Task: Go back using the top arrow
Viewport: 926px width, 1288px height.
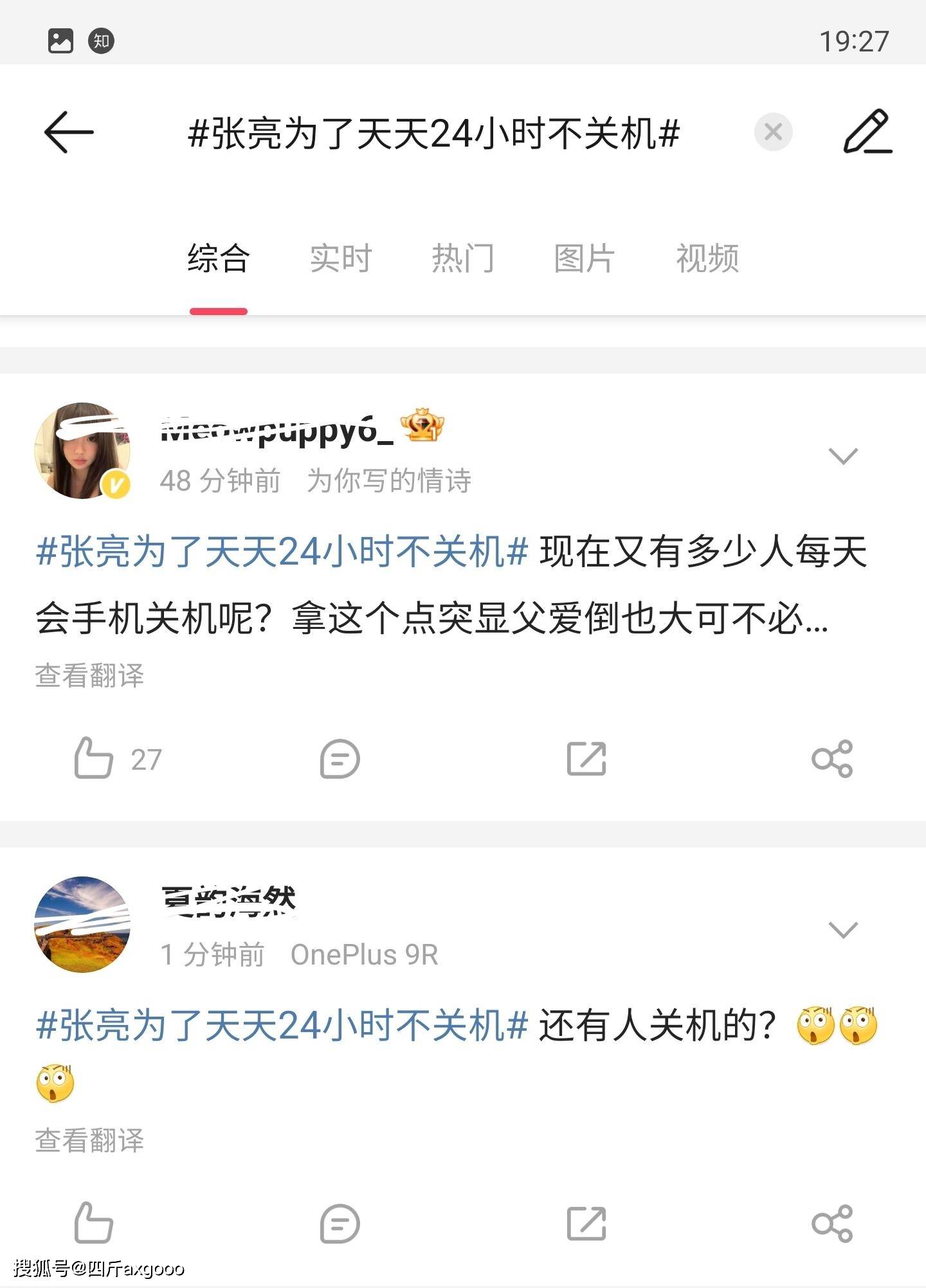Action: [x=69, y=132]
